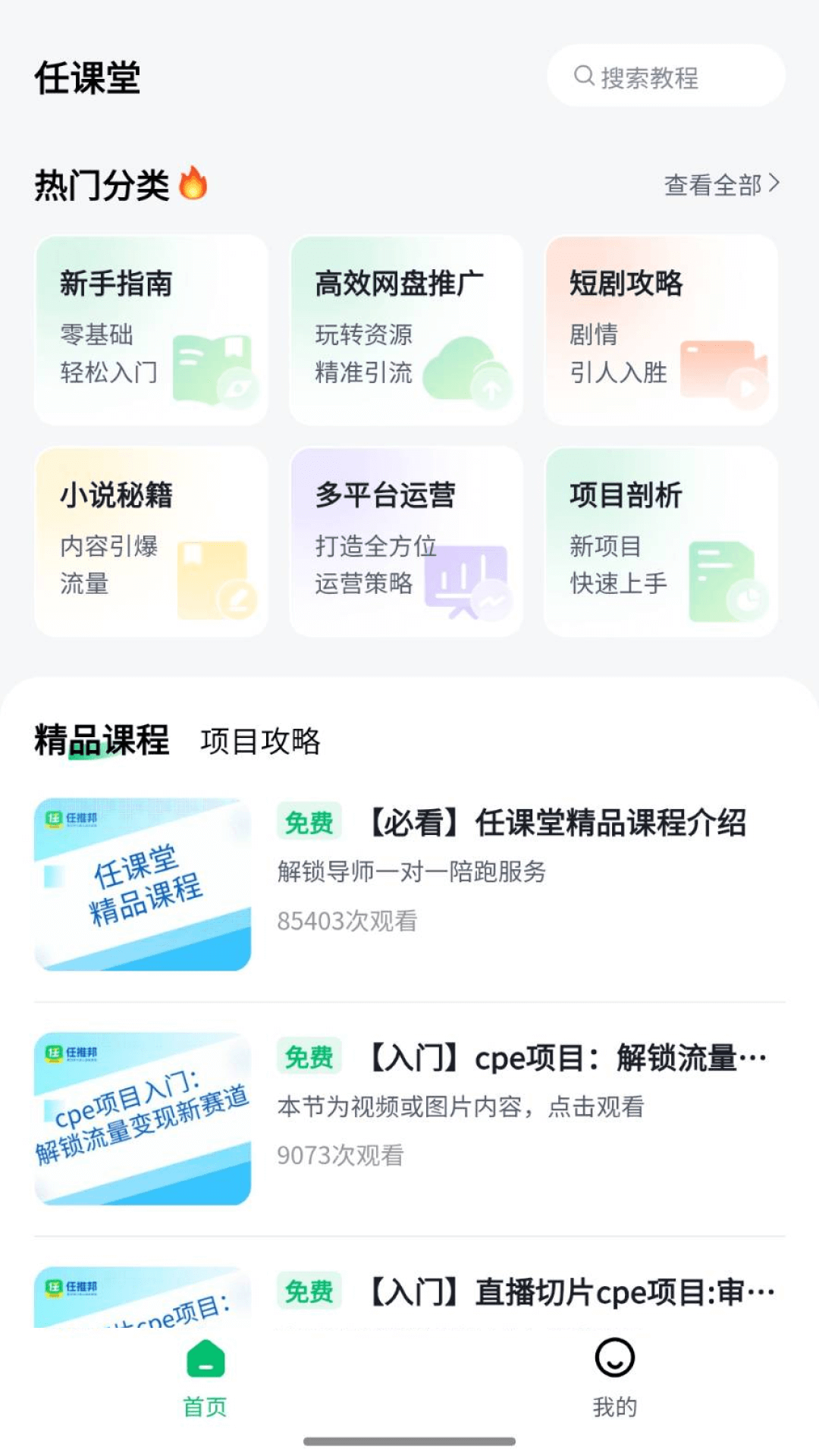This screenshot has width=819, height=1456.
Task: Open 查看全部 to see all categories
Action: (711, 183)
